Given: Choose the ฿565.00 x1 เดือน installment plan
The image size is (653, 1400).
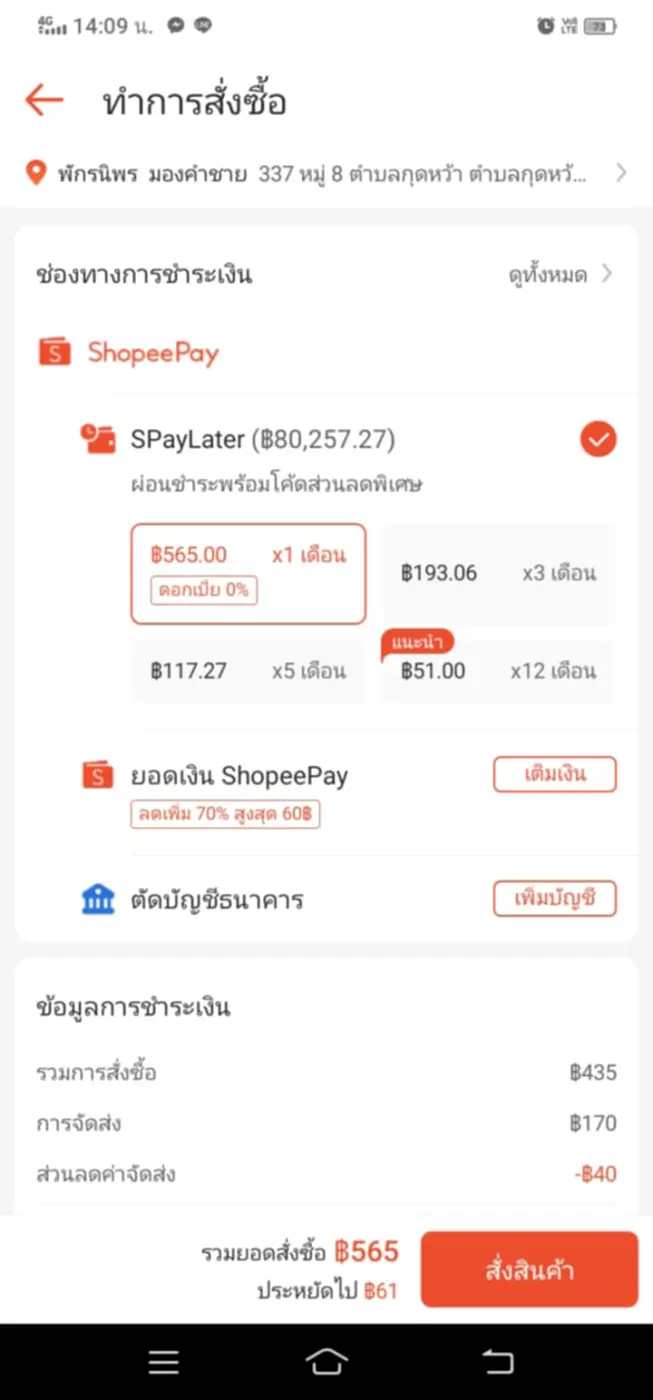Looking at the screenshot, I should pyautogui.click(x=248, y=574).
